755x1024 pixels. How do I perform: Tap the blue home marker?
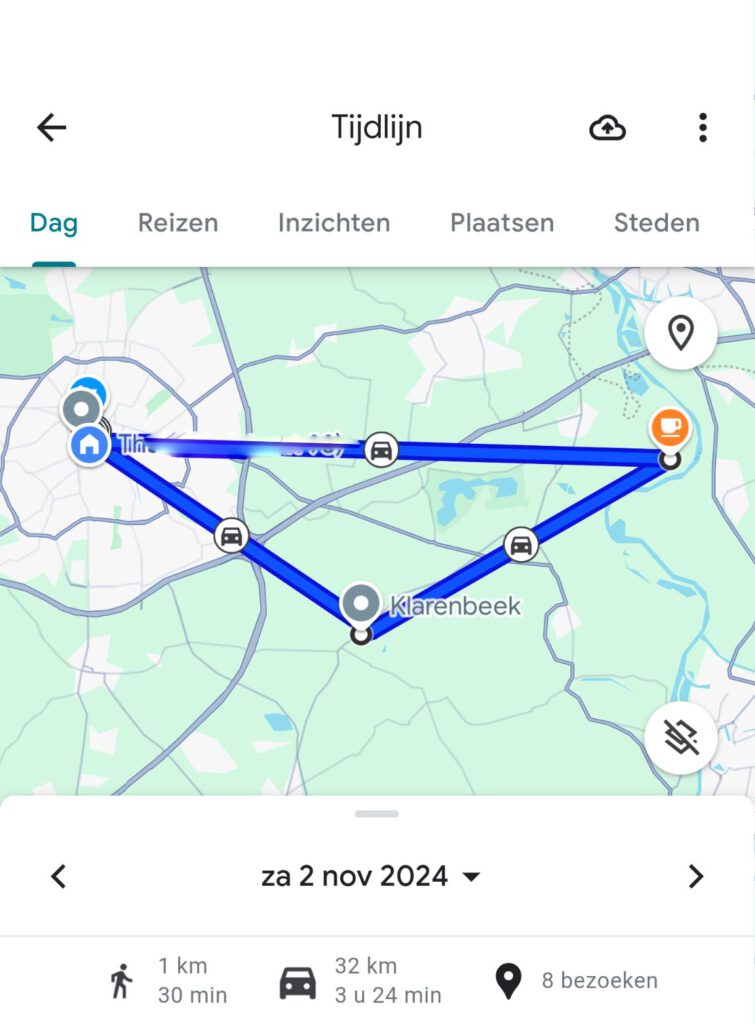[x=89, y=444]
